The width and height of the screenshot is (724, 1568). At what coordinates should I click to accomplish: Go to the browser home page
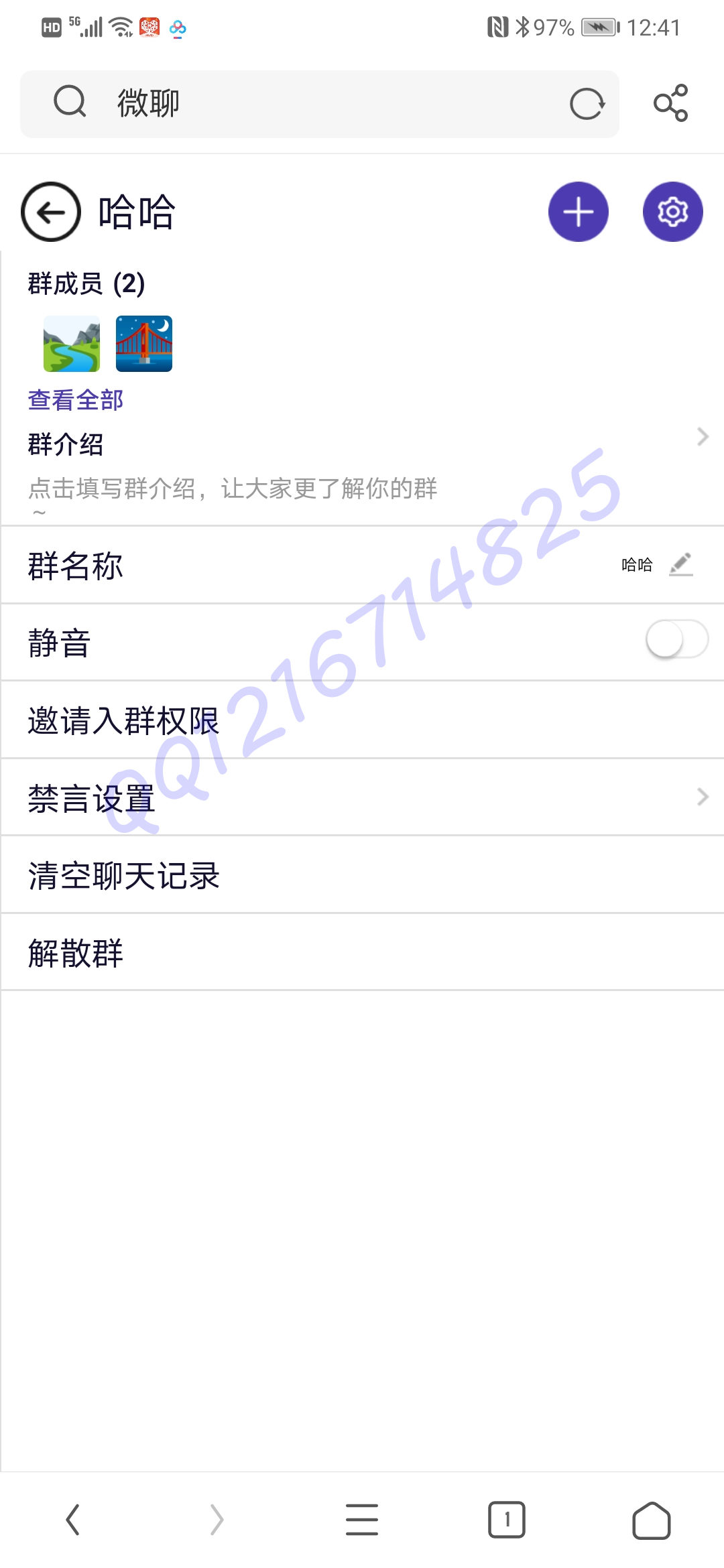tap(652, 1520)
